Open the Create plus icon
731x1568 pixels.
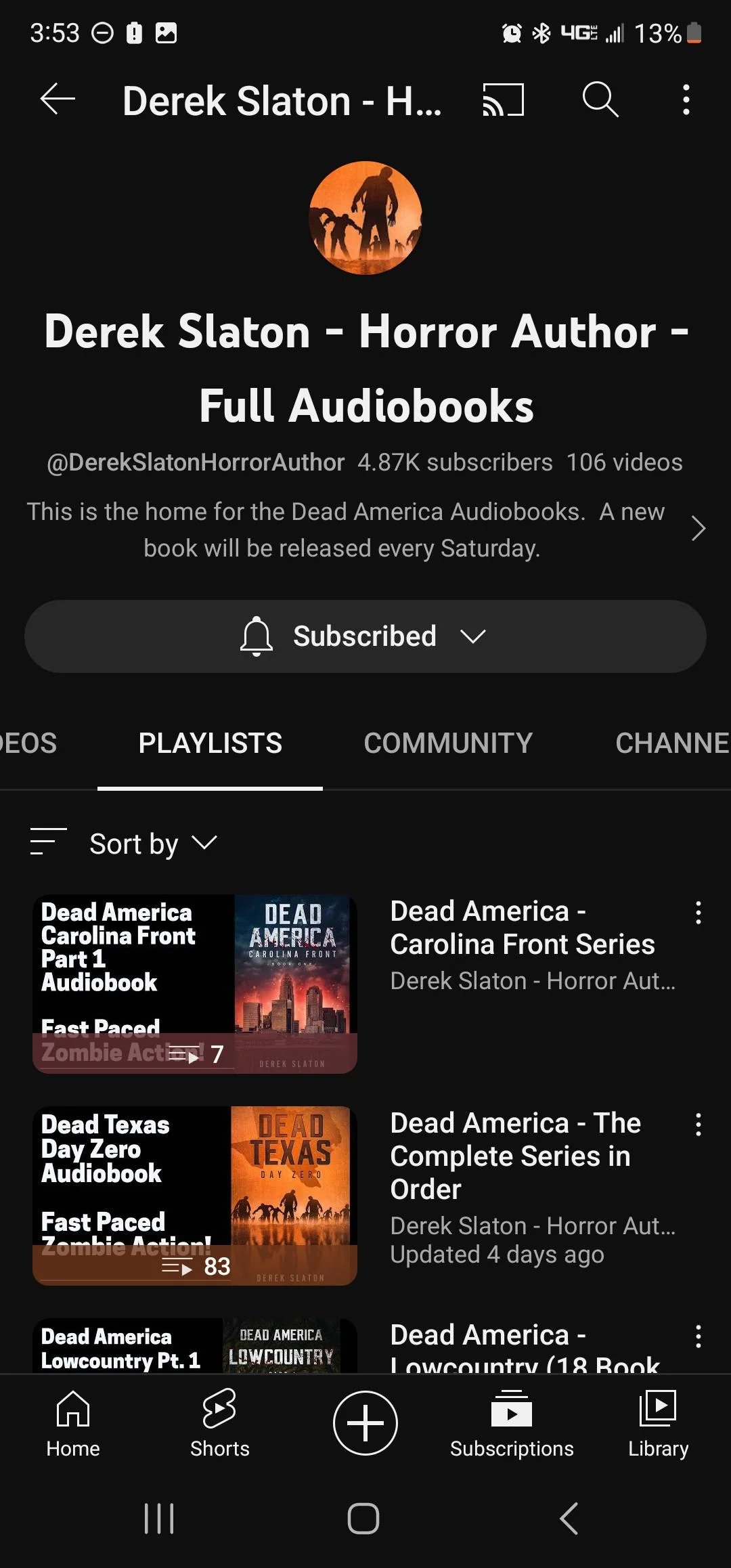click(x=365, y=1422)
